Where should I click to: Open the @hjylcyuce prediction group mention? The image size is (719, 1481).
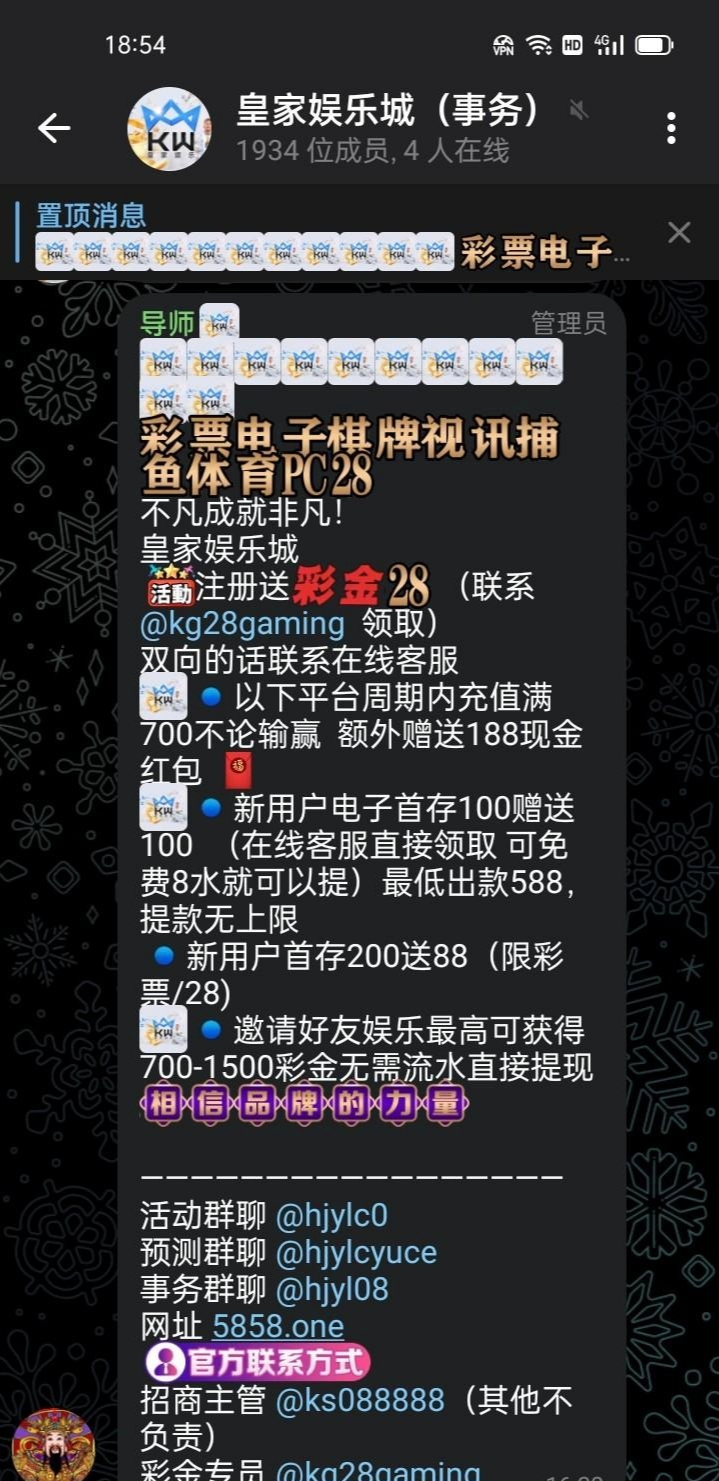pos(356,1252)
